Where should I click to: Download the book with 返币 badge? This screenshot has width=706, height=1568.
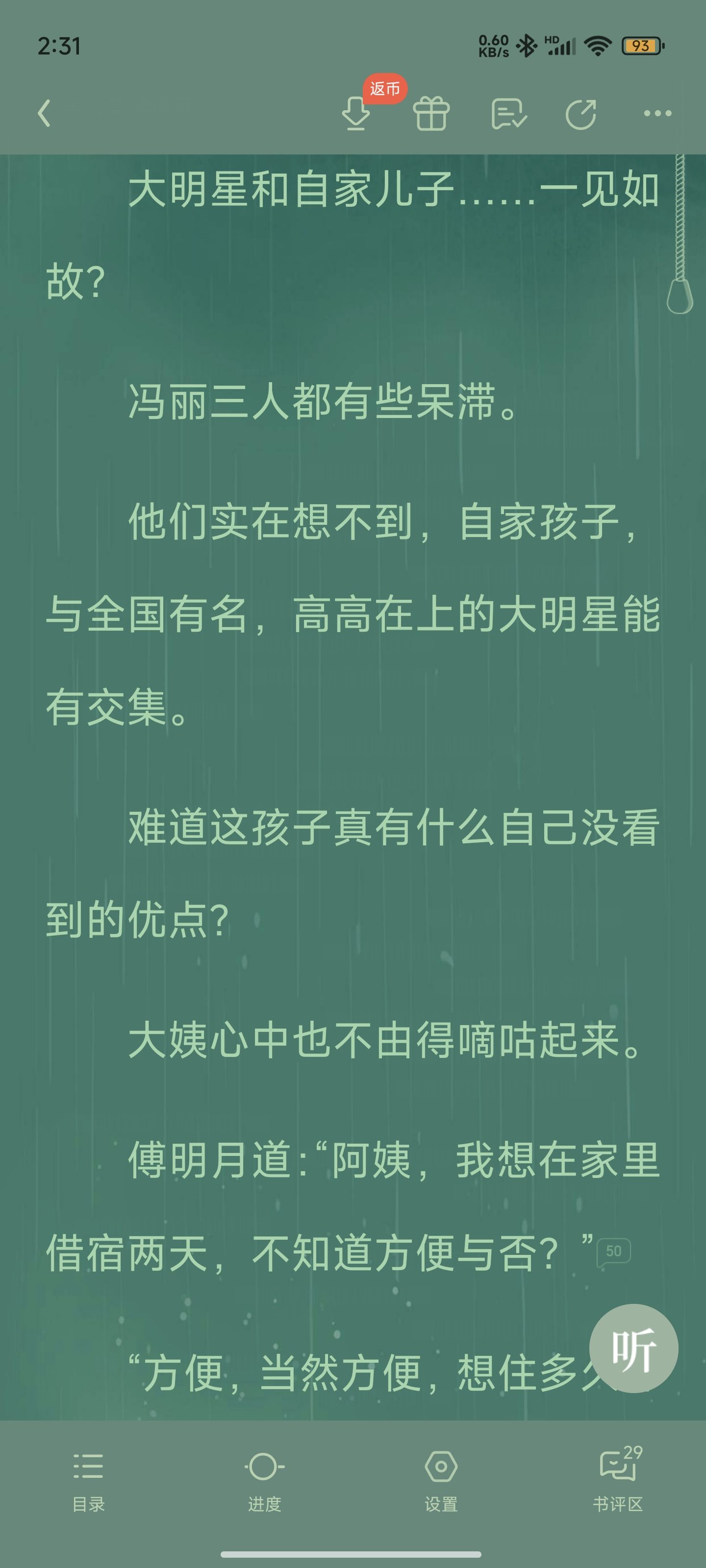point(356,113)
